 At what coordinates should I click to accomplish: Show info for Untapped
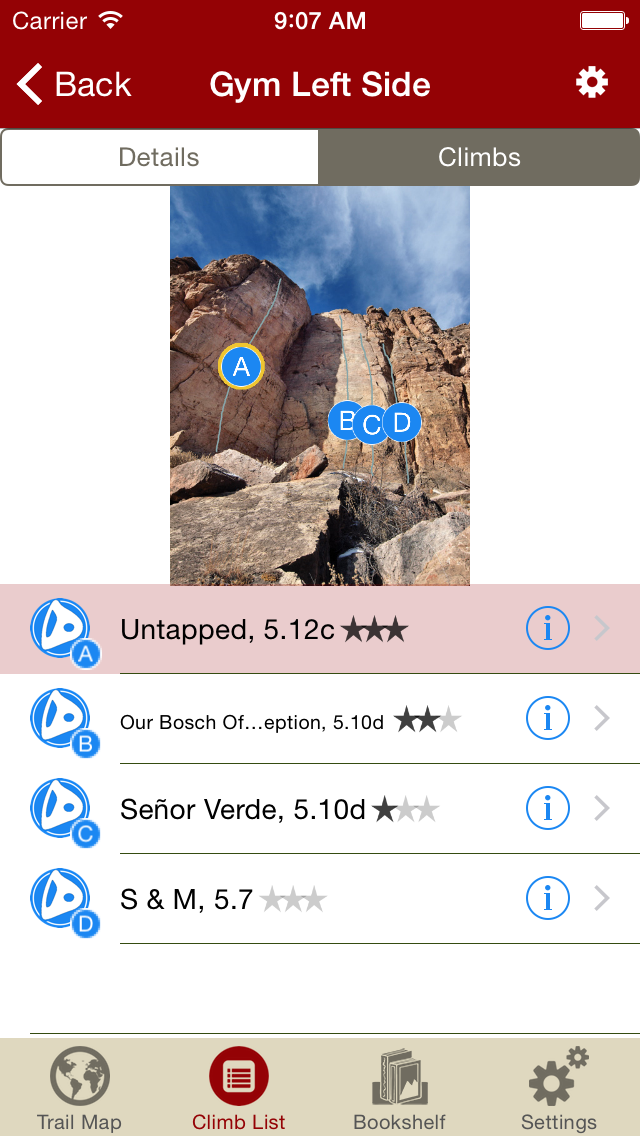(x=547, y=629)
